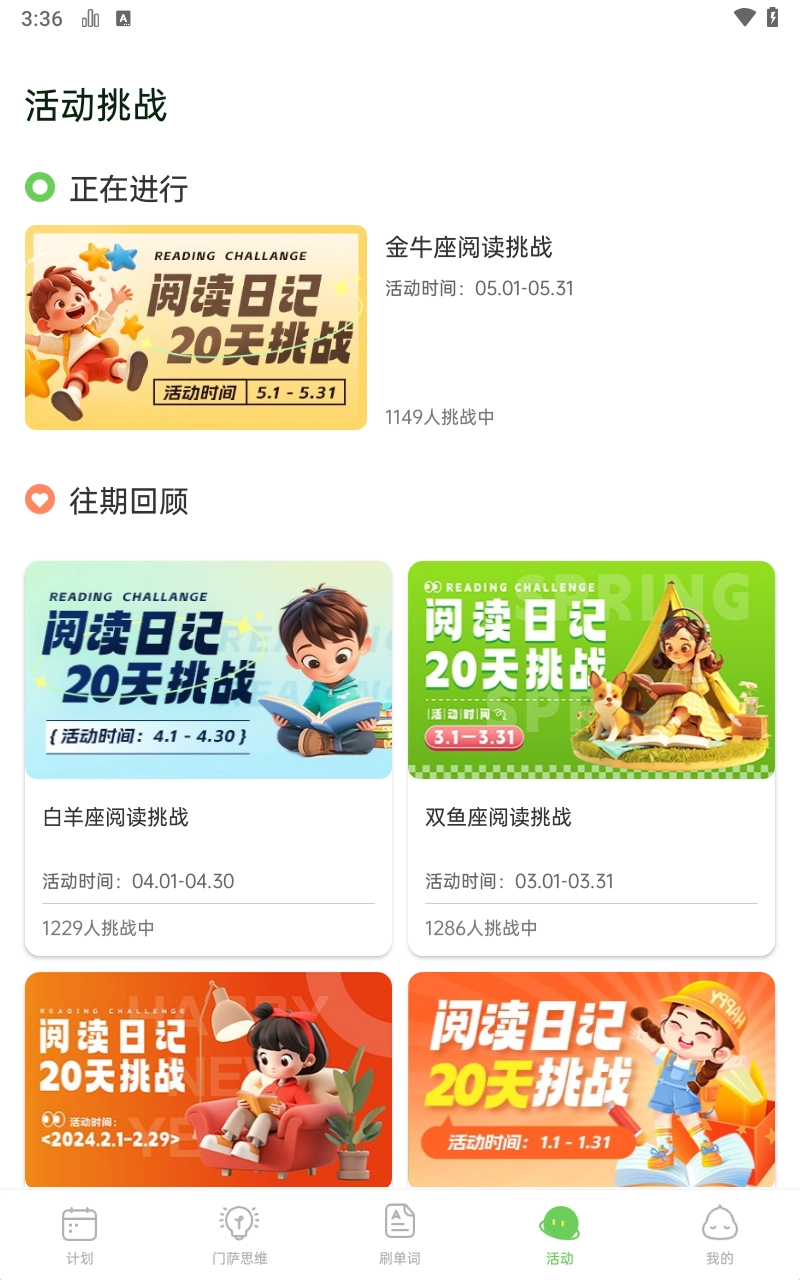The width and height of the screenshot is (800, 1280).
Task: Open the green 双鱼座阅读挑战 card image
Action: 591,668
